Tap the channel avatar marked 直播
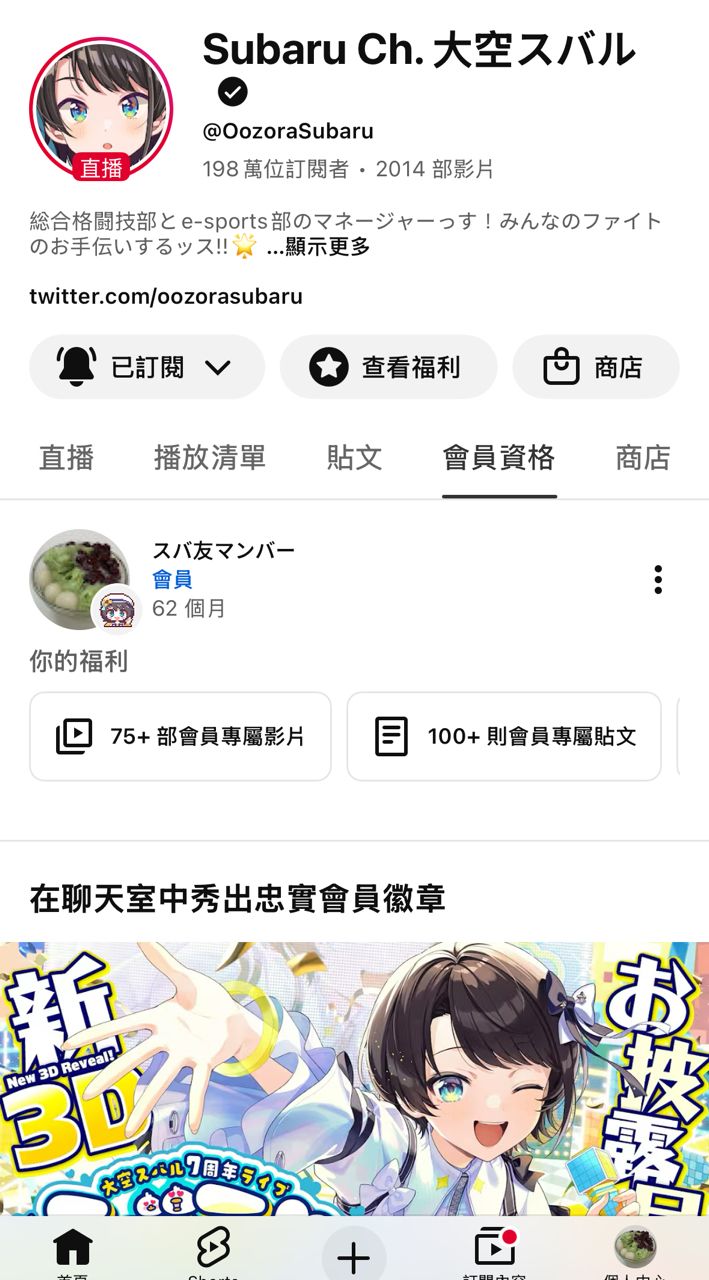Screen dimensions: 709x1280 [x=101, y=110]
